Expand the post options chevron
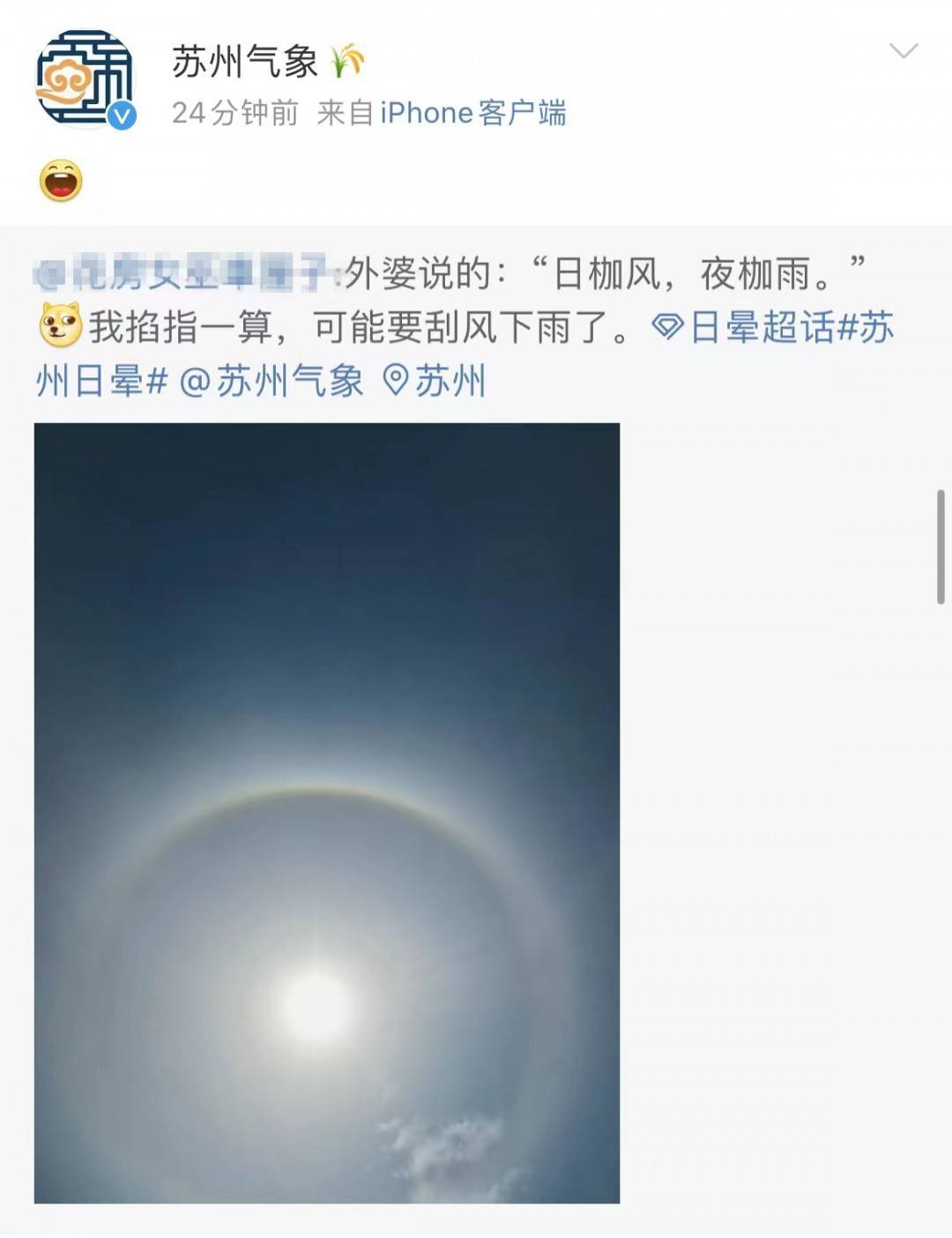Screen dimensions: 952x1238 (x=904, y=51)
